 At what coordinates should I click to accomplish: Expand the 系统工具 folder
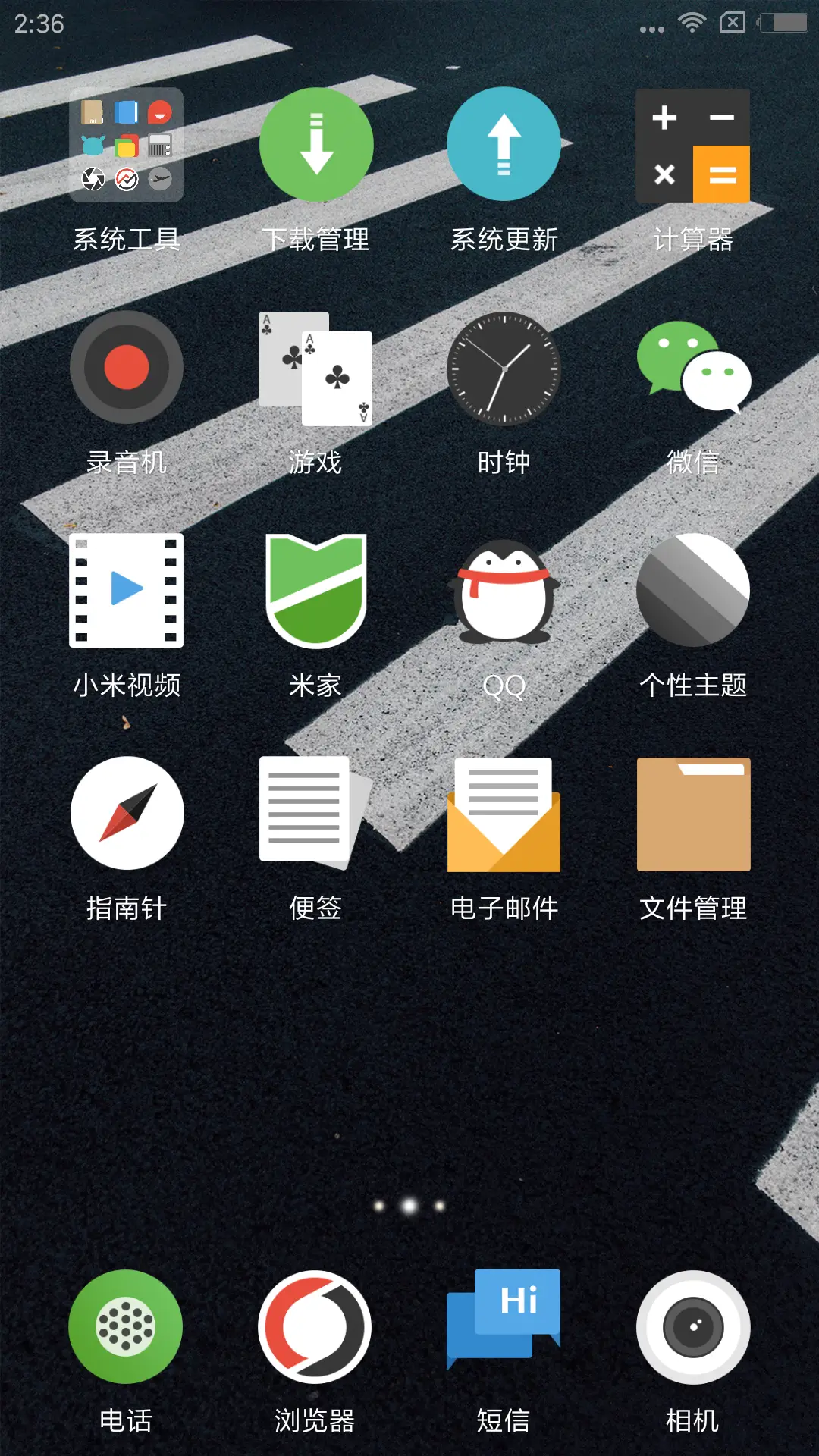coord(126,146)
